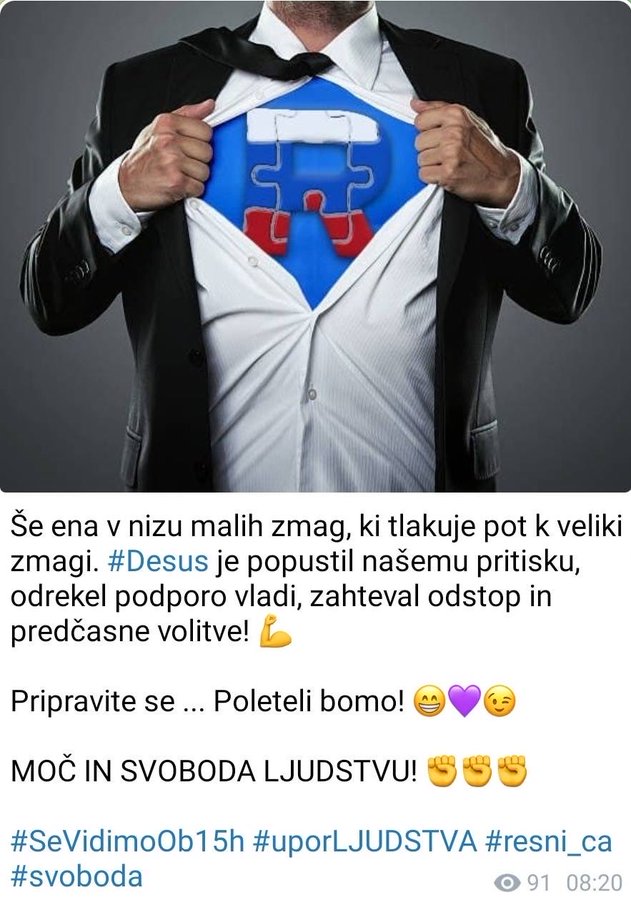The width and height of the screenshot is (631, 900).
Task: Tap the #SeVidimoOb15h hashtag
Action: click(x=127, y=841)
